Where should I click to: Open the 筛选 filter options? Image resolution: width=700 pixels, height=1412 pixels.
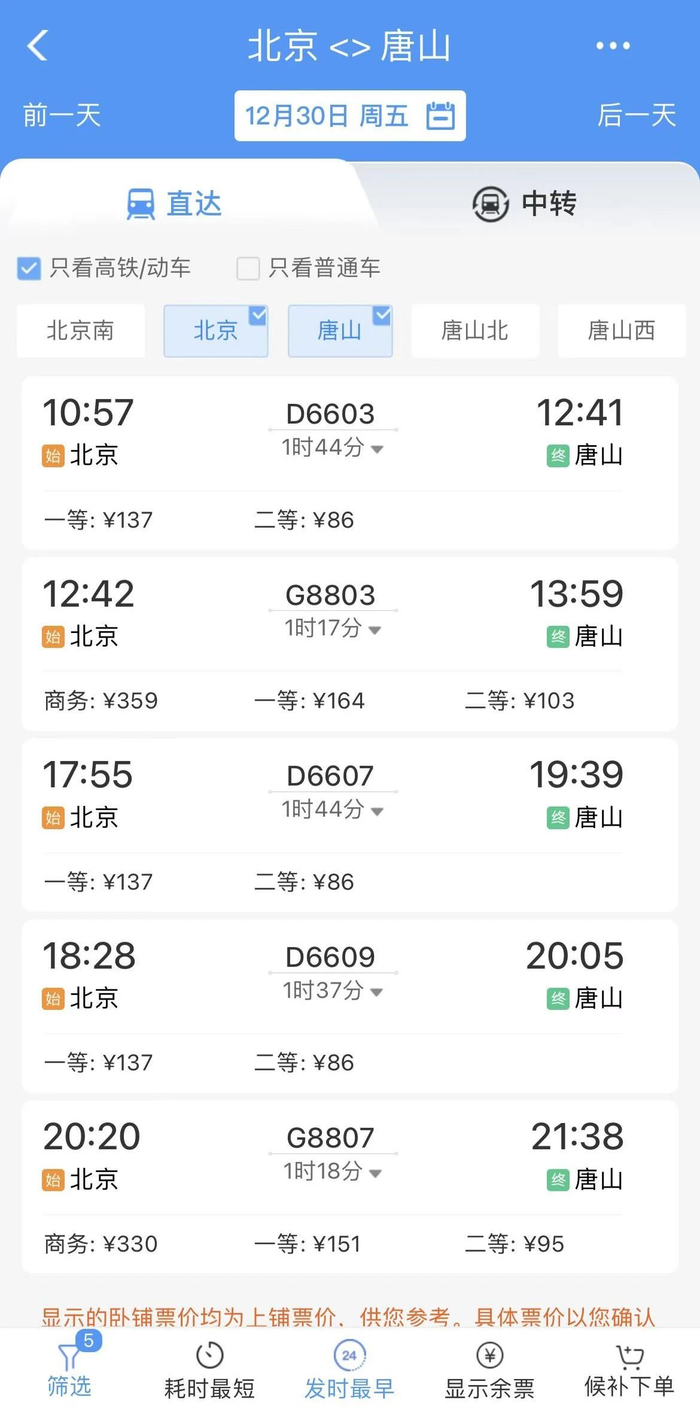point(69,1370)
